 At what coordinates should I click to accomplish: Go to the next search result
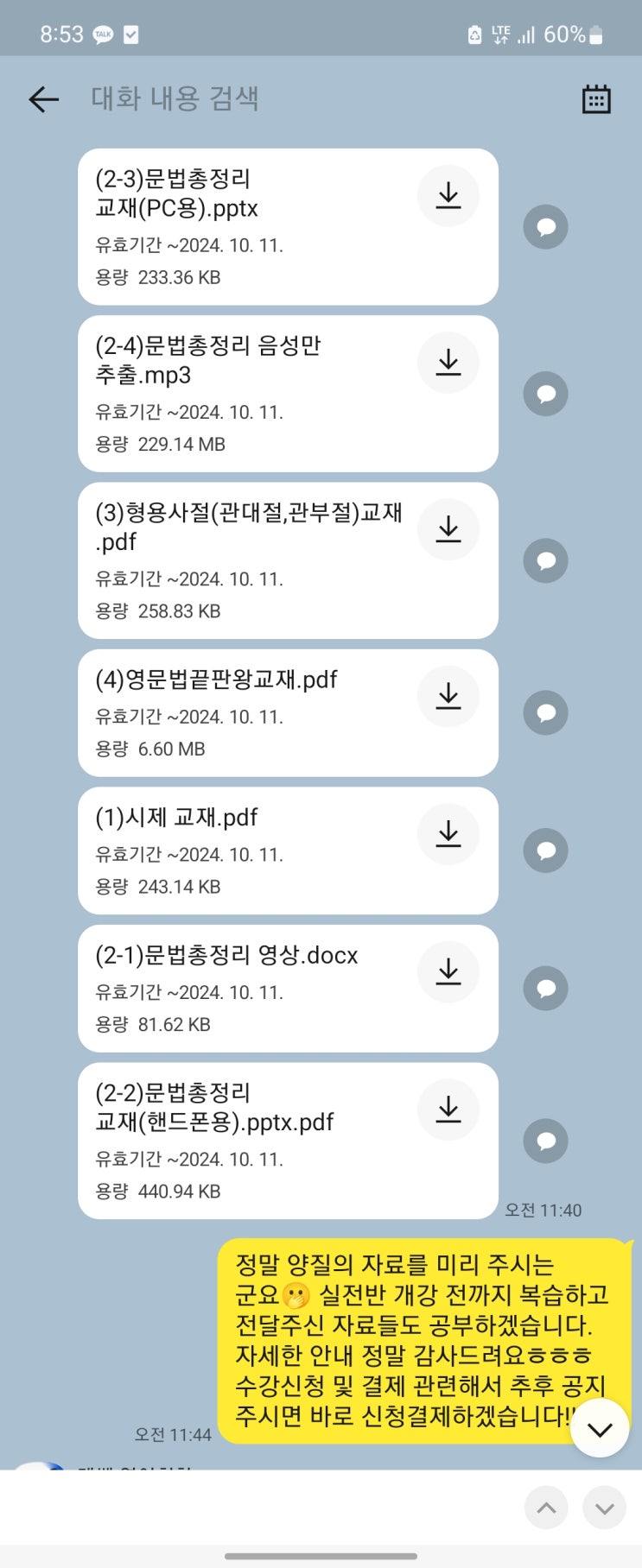coord(604,1508)
